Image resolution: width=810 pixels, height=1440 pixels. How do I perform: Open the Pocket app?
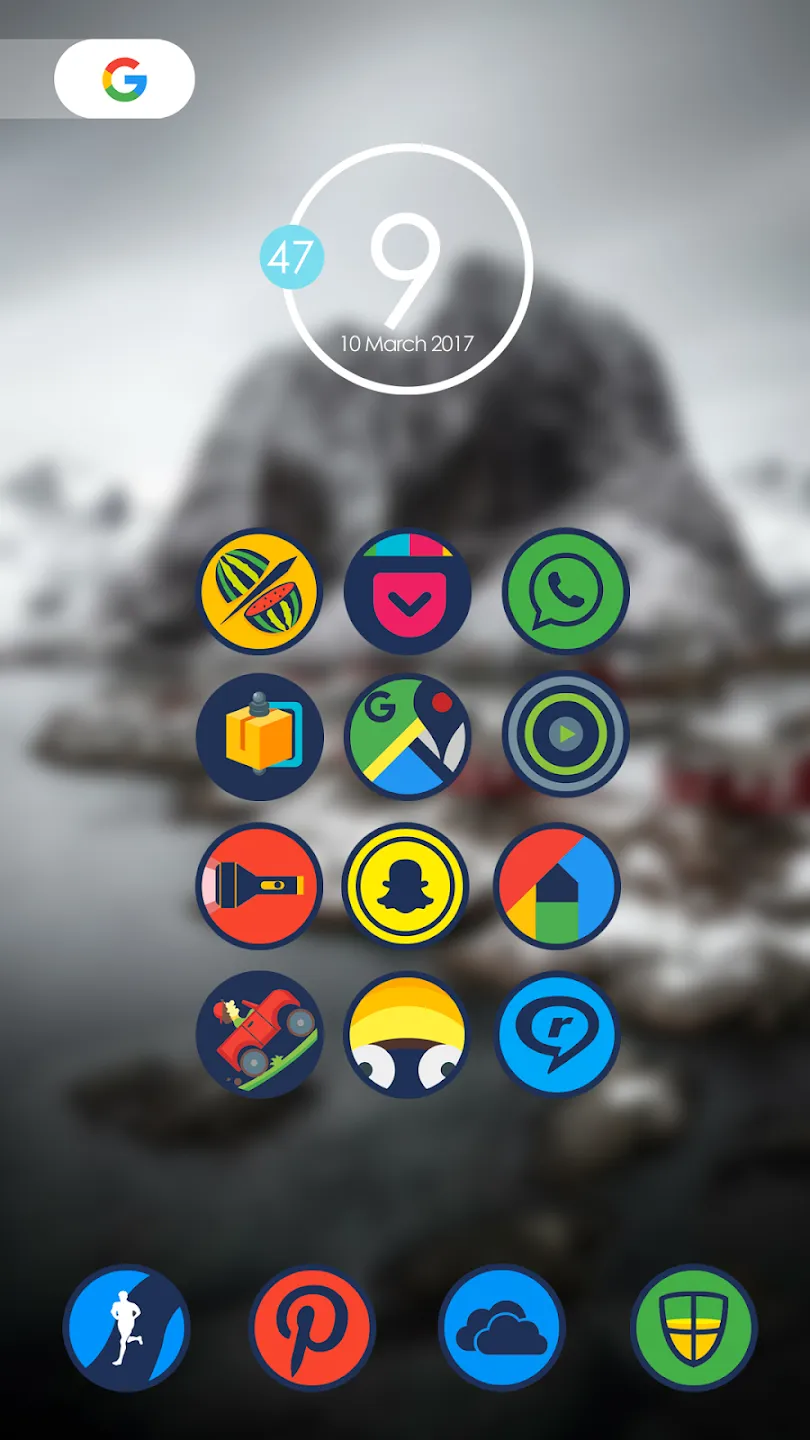(407, 591)
